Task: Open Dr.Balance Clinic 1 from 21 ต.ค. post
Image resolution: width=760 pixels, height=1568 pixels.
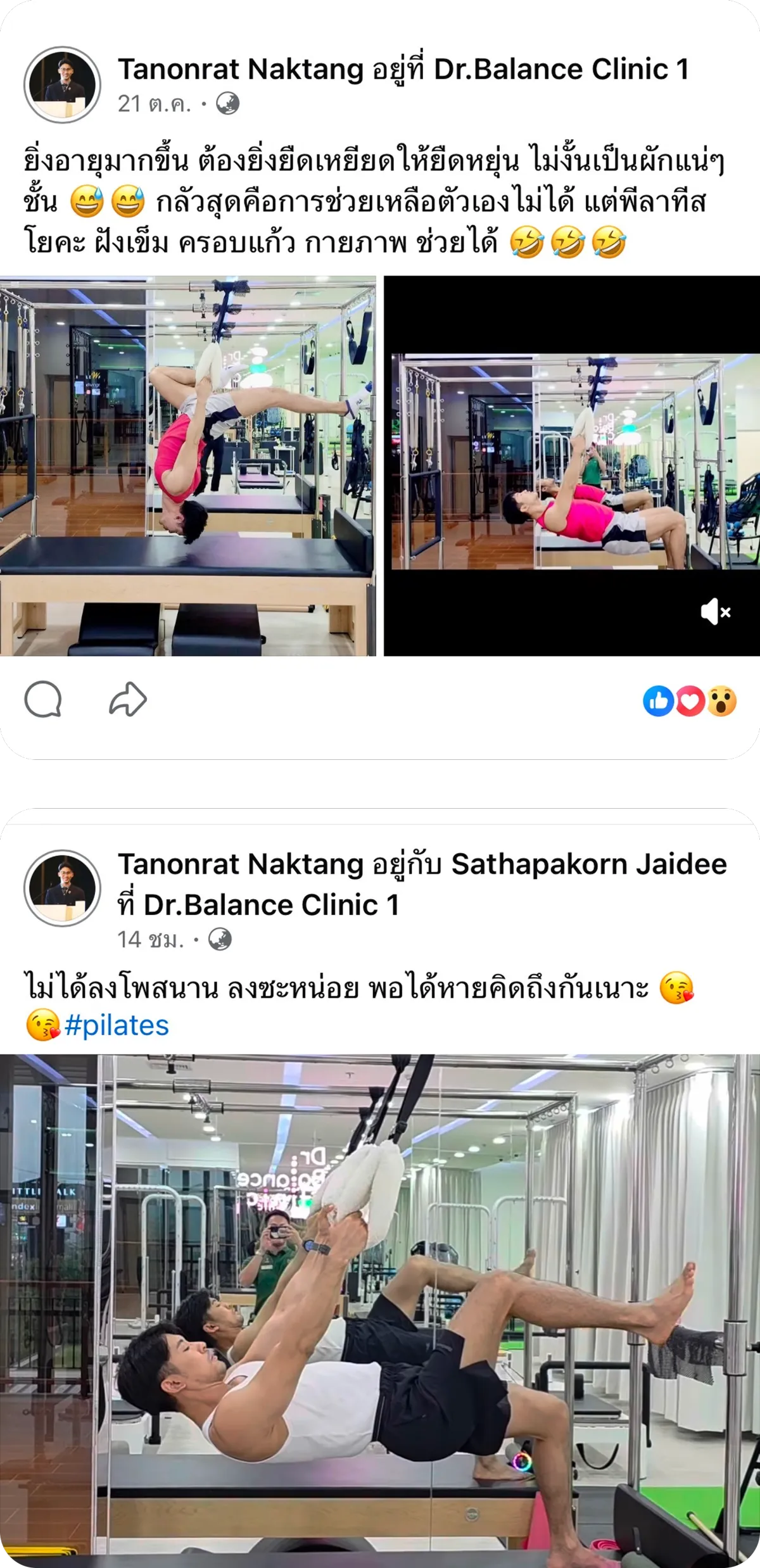Action: point(561,70)
